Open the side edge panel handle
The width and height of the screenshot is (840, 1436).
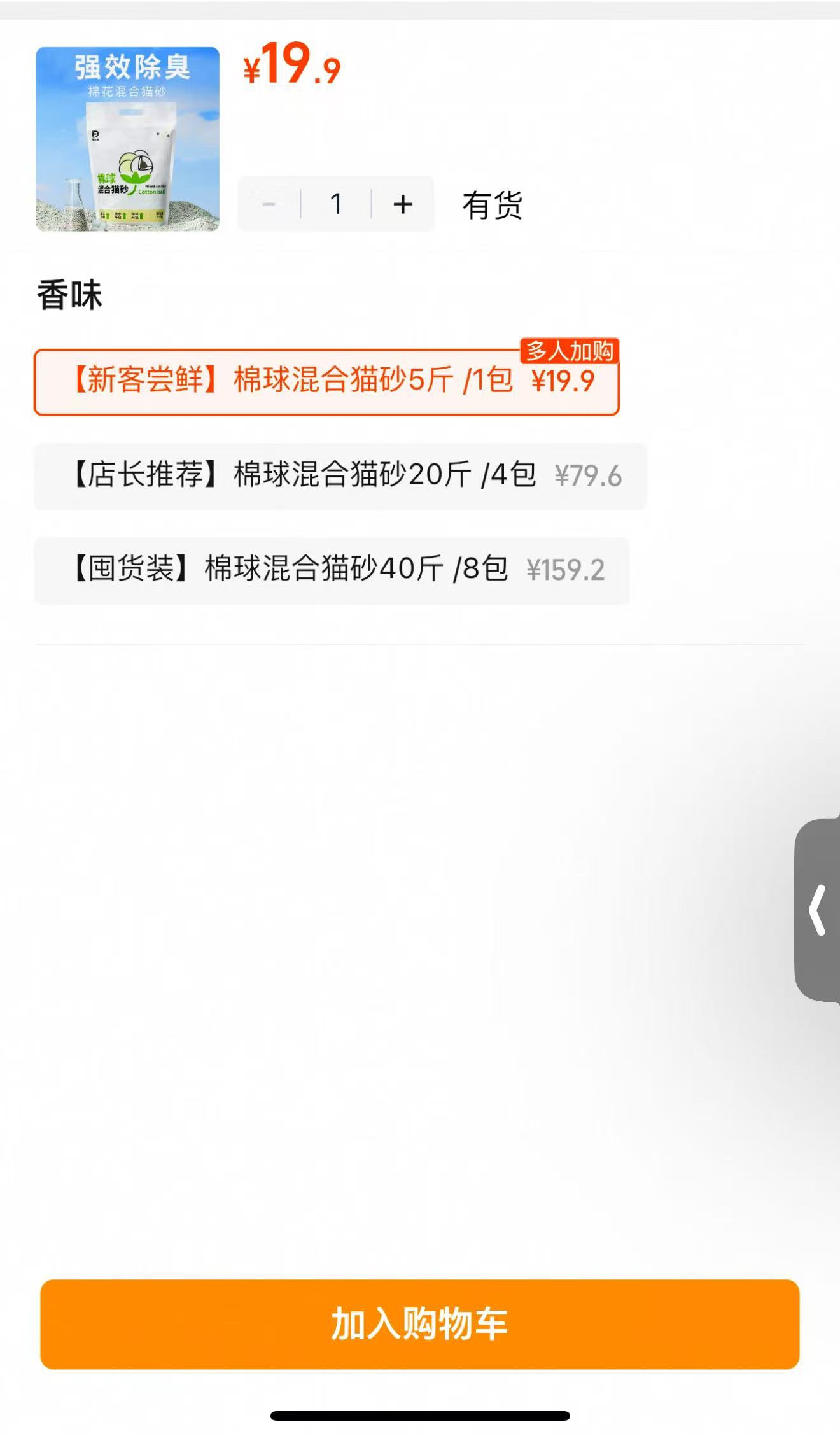pyautogui.click(x=818, y=910)
